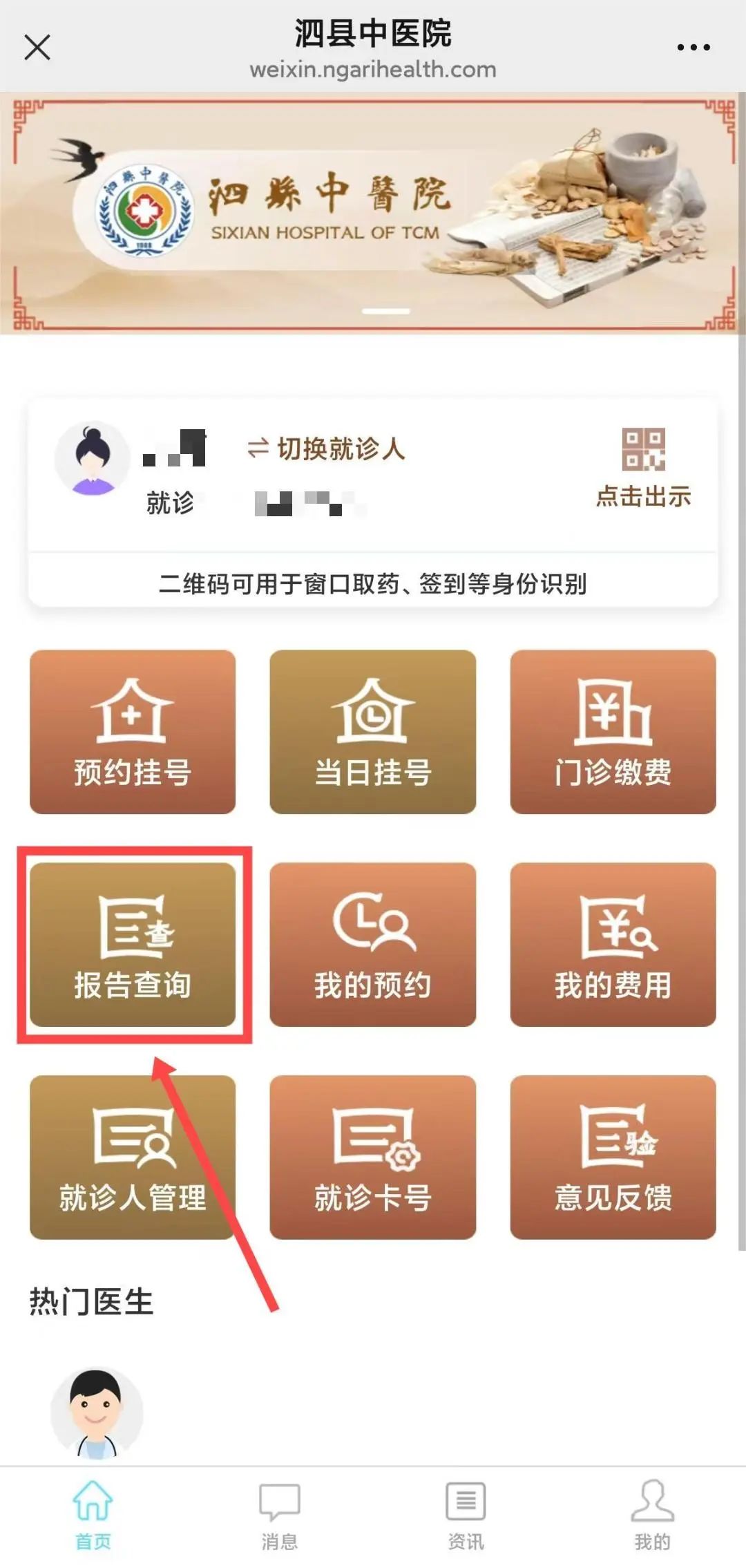The image size is (746, 1568).
Task: Close the hospital web page
Action: tap(37, 48)
